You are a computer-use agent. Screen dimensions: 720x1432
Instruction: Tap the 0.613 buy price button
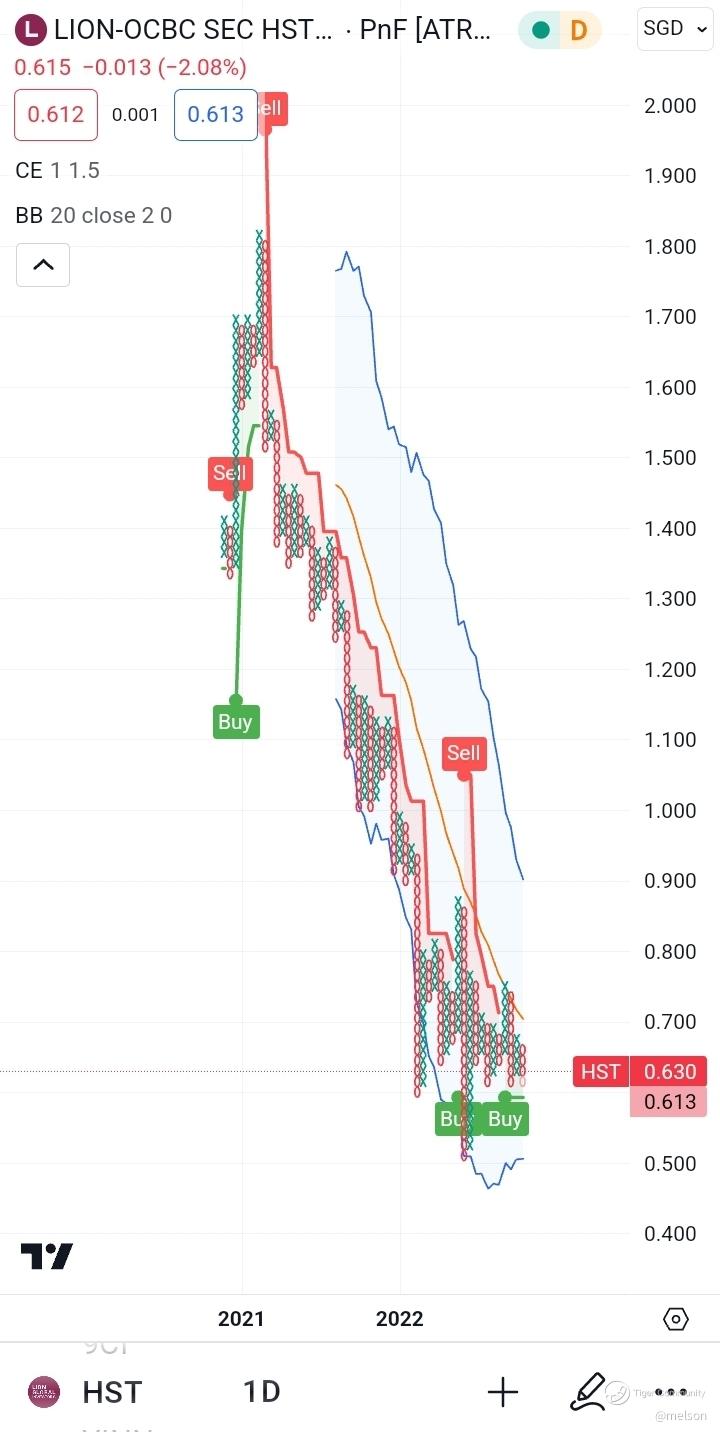click(215, 114)
